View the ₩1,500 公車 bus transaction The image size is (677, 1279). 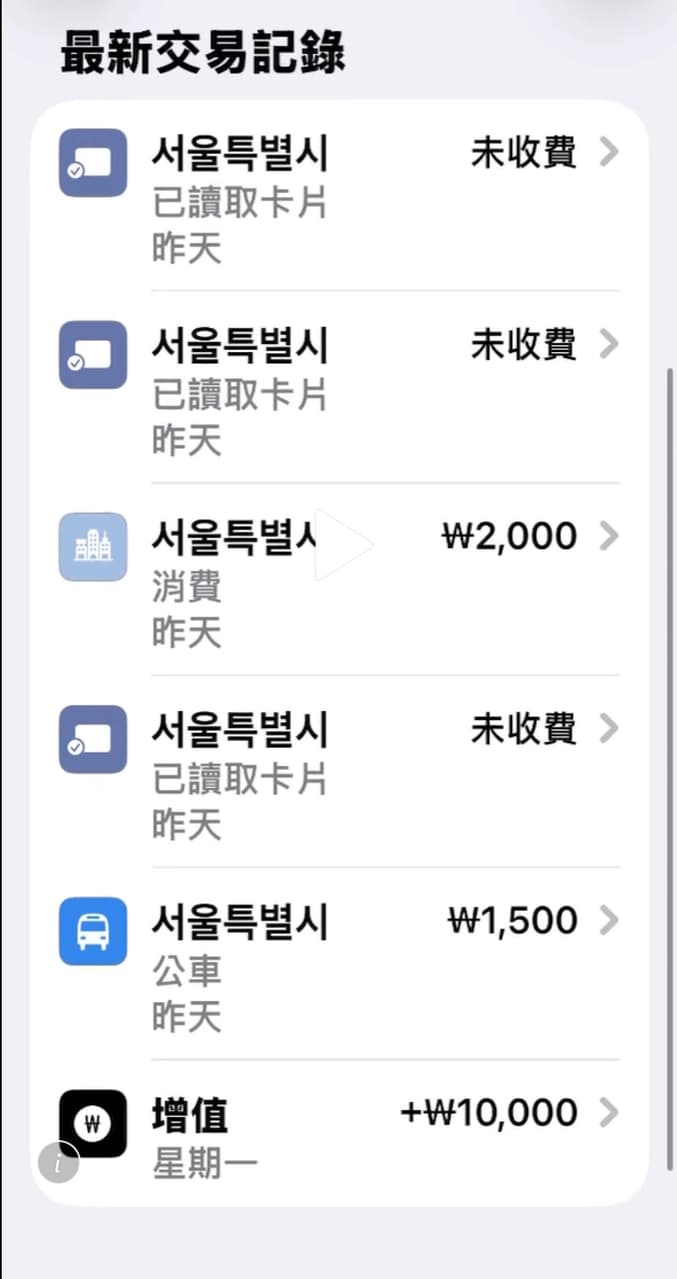(339, 965)
